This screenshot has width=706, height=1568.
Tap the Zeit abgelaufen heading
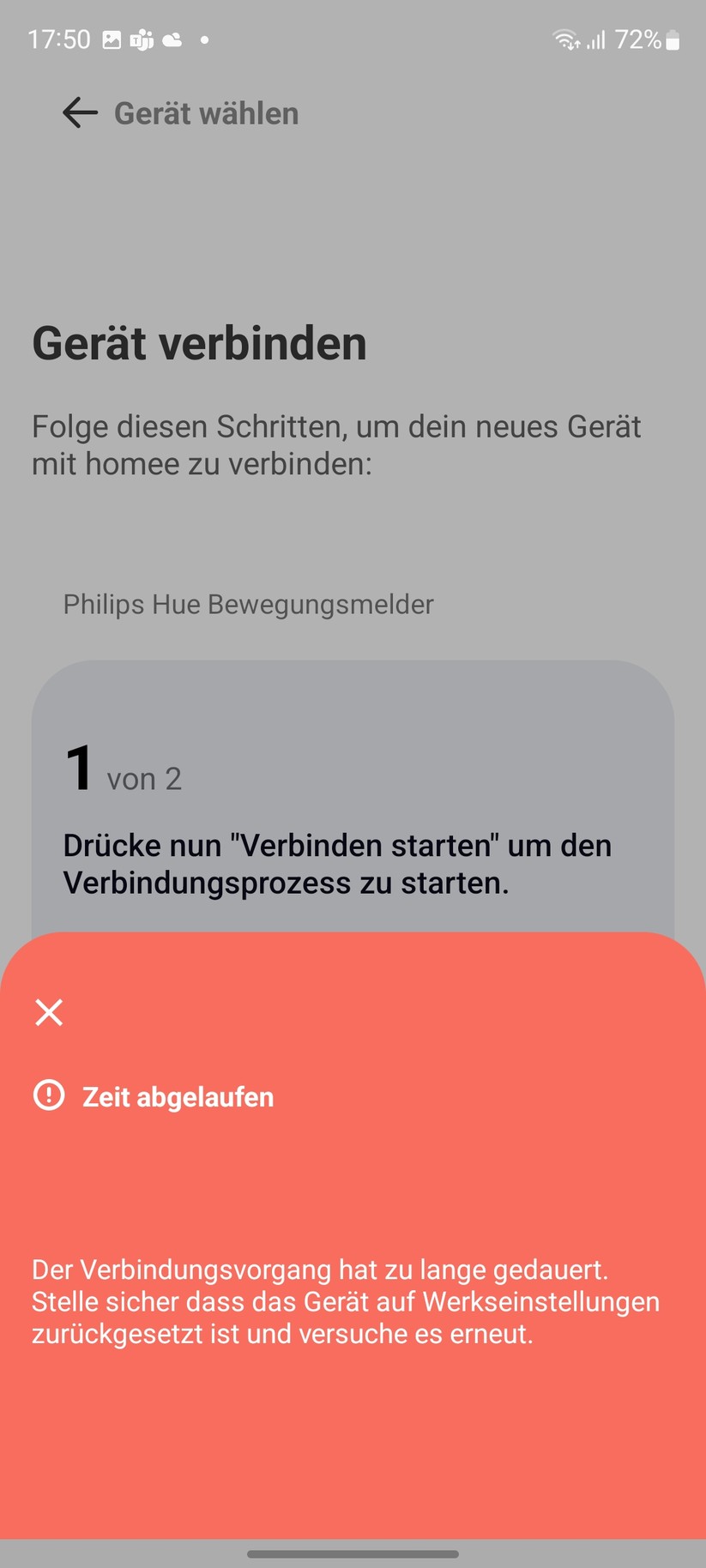[177, 1095]
